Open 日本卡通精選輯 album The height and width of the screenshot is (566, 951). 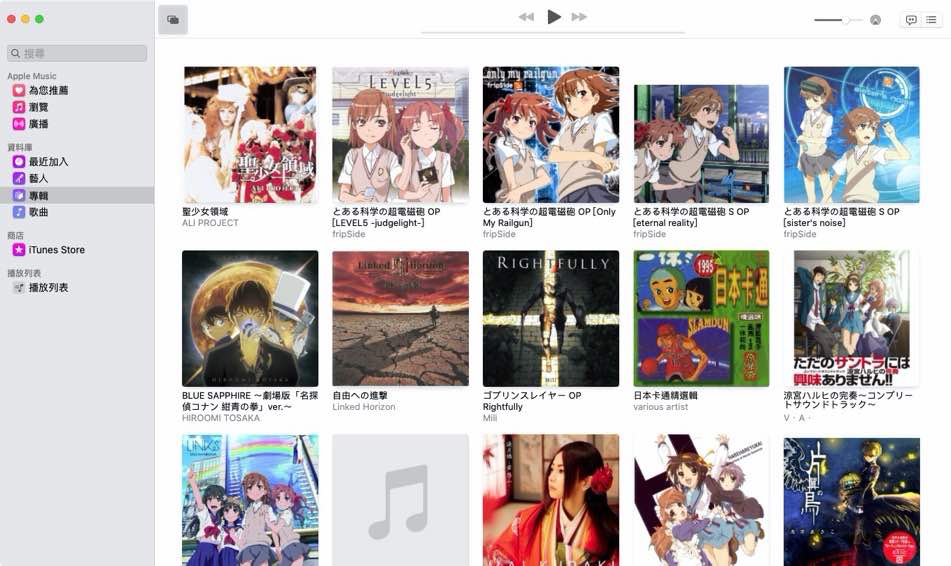[x=701, y=318]
